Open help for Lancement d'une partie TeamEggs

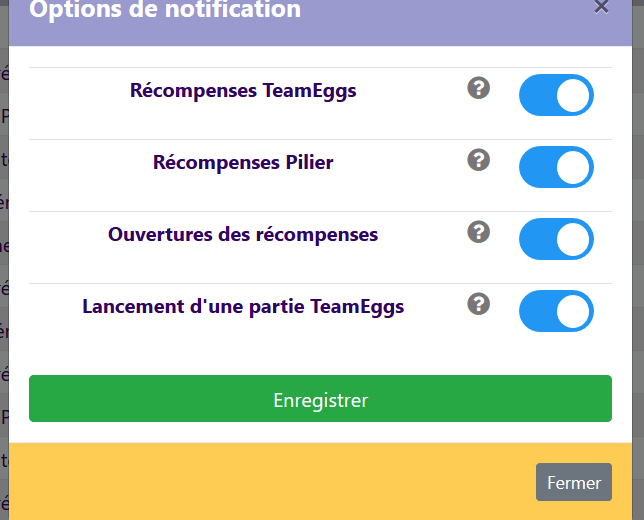coord(479,304)
